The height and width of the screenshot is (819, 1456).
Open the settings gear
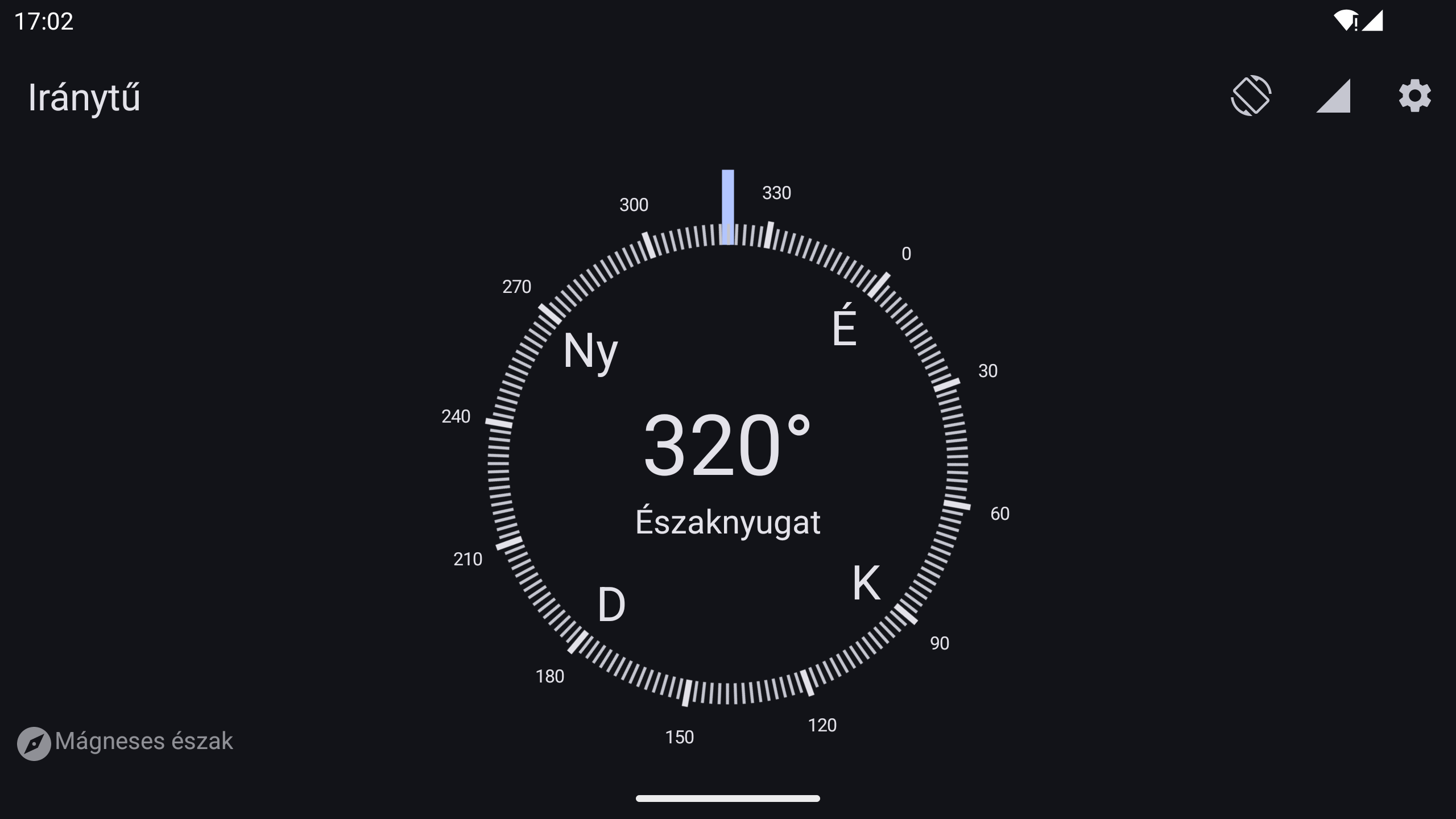click(x=1414, y=96)
